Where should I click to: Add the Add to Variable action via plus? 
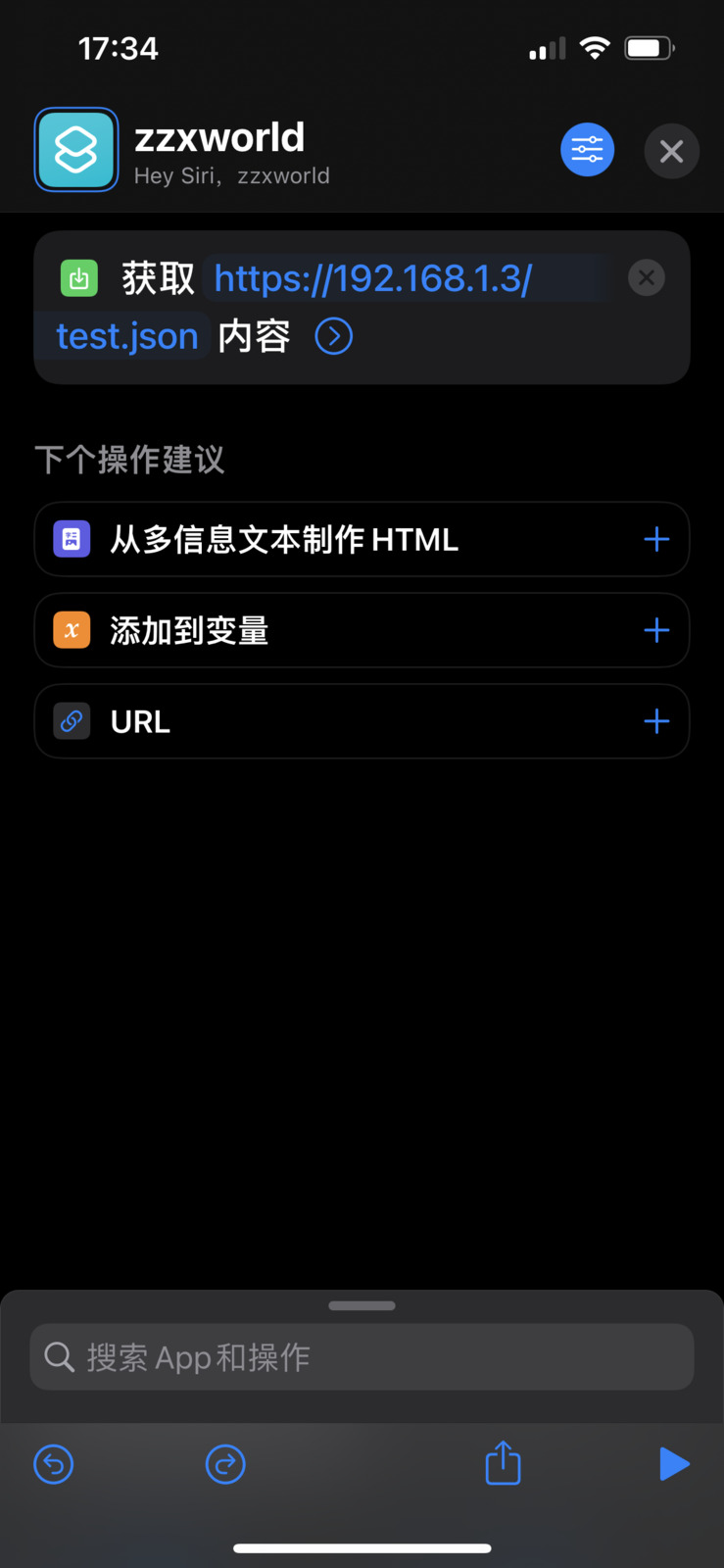click(x=655, y=630)
